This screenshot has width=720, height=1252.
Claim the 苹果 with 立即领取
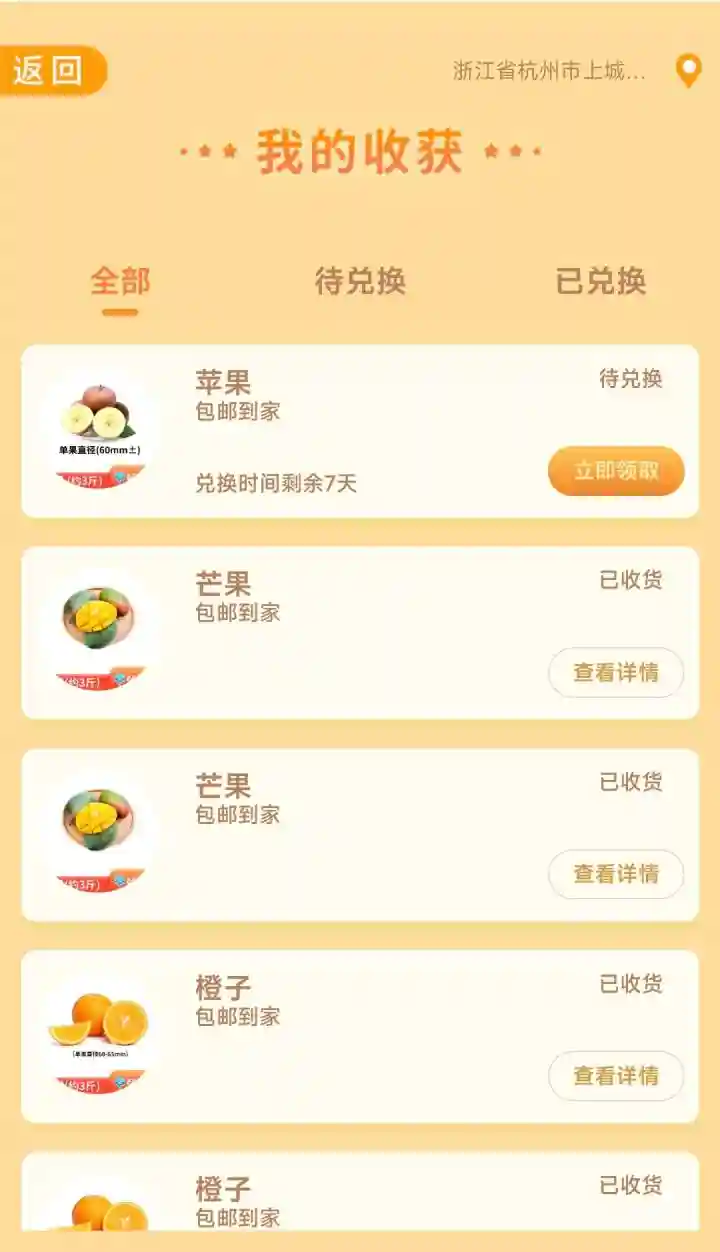(x=615, y=471)
